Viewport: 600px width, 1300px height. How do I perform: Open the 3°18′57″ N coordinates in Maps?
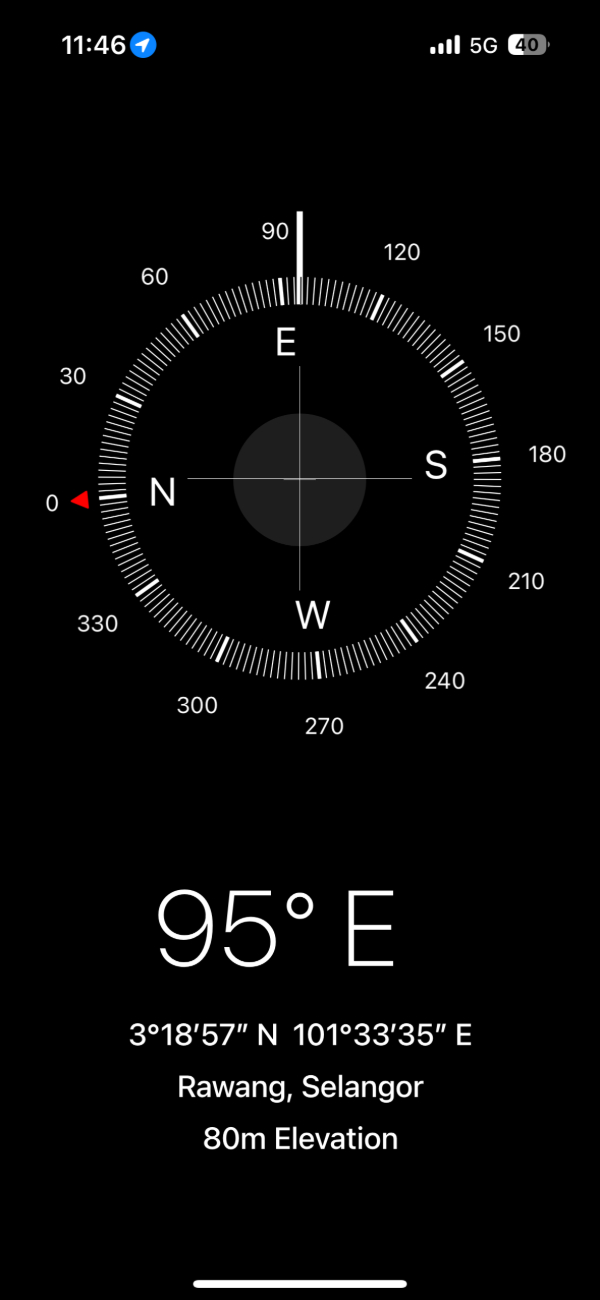[300, 1035]
